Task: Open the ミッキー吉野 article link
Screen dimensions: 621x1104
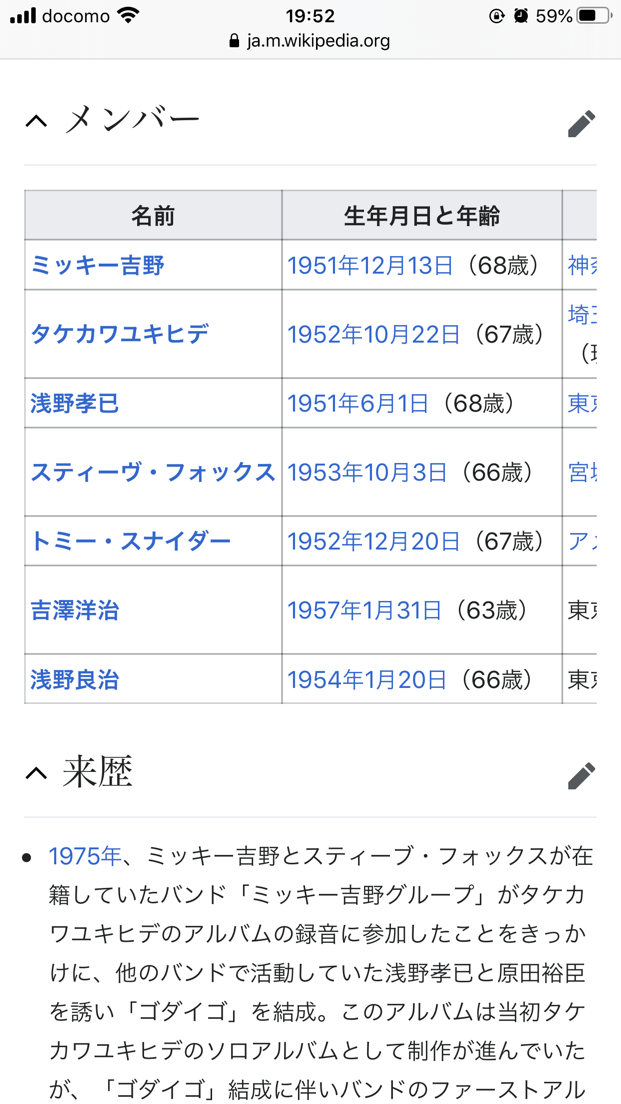Action: tap(97, 265)
